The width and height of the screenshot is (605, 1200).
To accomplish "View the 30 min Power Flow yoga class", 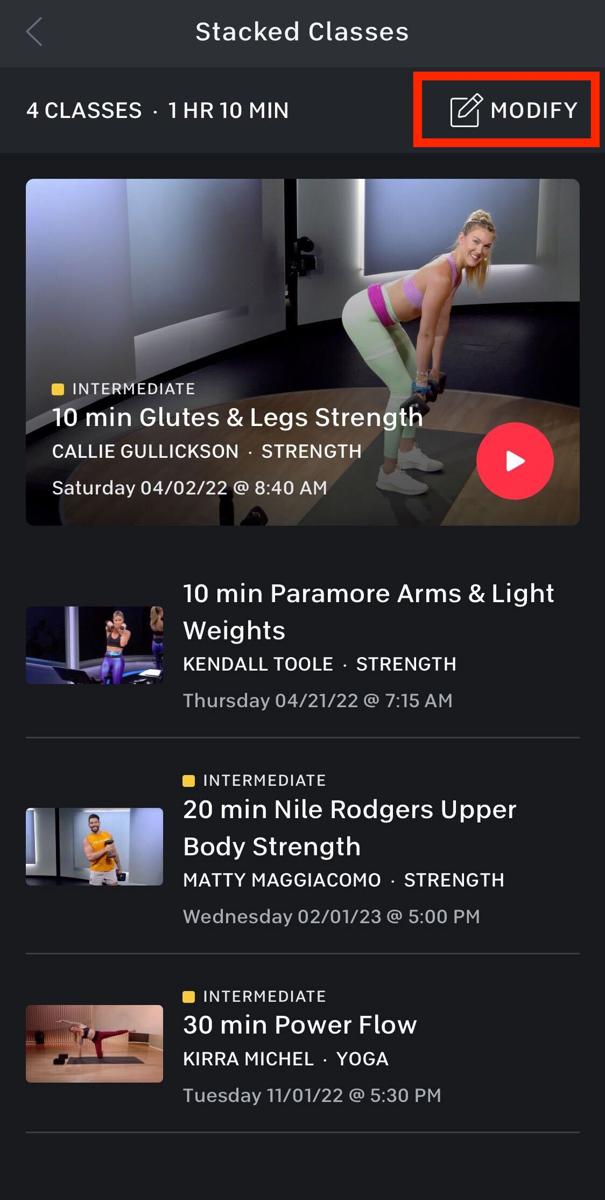I will (300, 1043).
